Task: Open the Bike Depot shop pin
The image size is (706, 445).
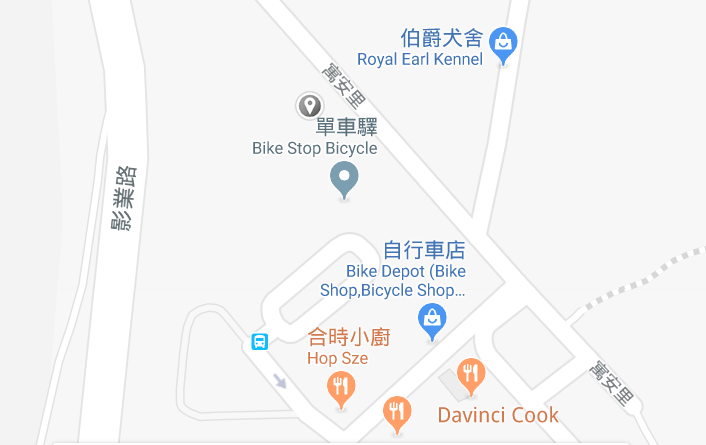Action: [x=432, y=320]
